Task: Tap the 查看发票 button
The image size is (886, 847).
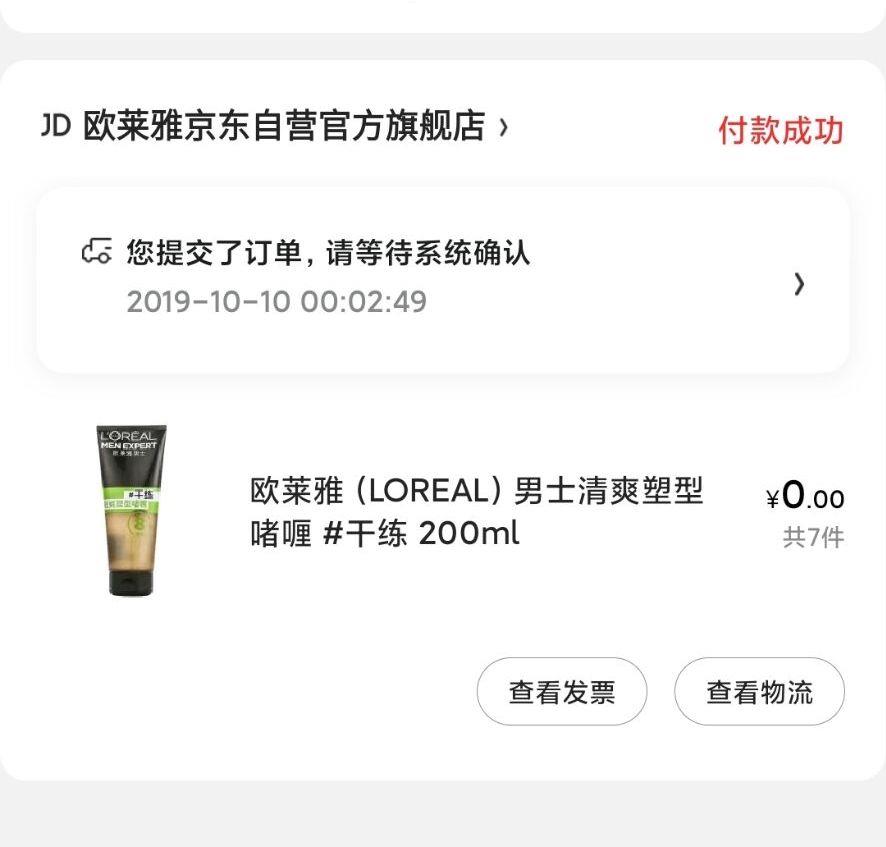Action: [x=562, y=692]
